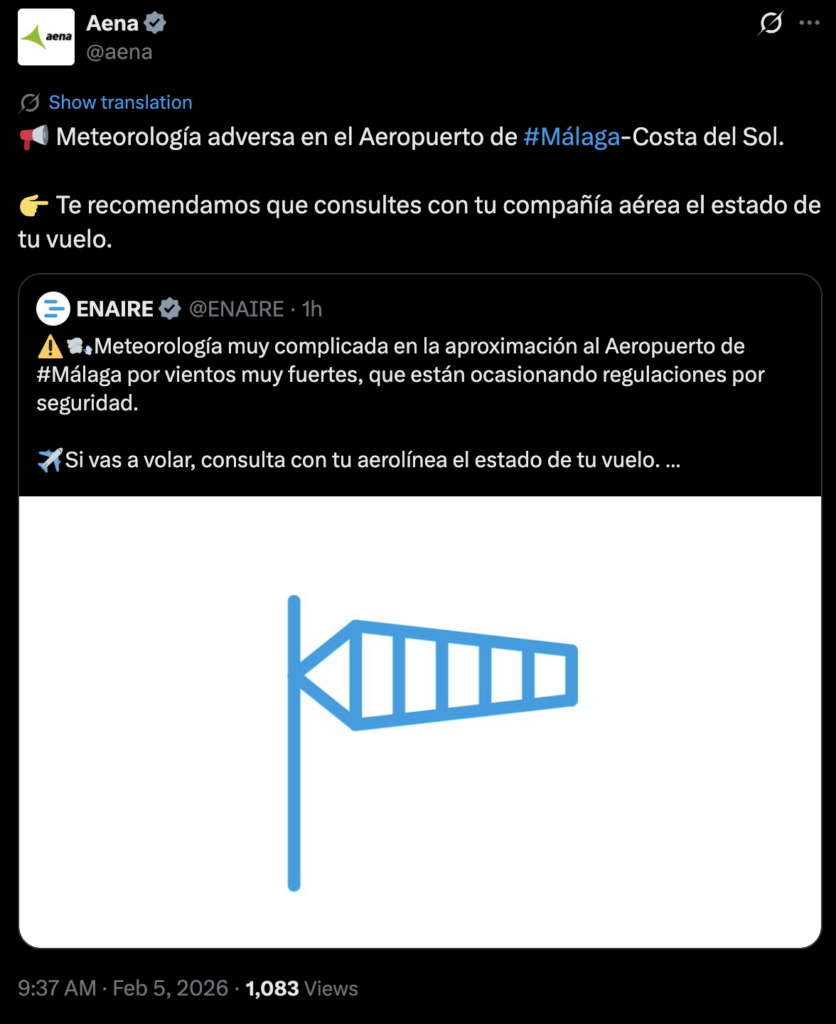Viewport: 836px width, 1024px height.
Task: Open the Grok icon on the post
Action: click(770, 23)
